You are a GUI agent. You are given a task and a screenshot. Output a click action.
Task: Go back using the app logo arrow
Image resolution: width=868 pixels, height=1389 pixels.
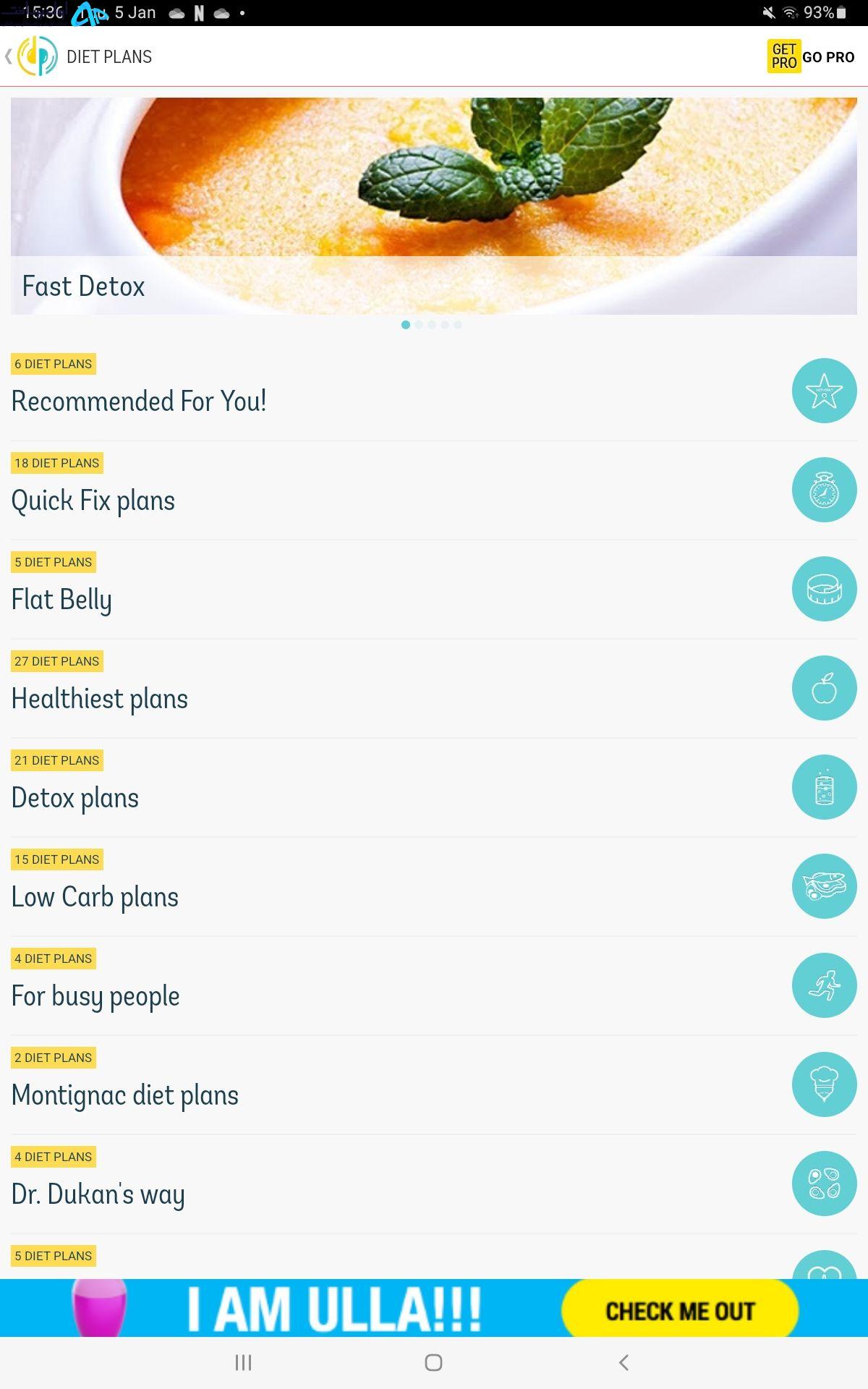pyautogui.click(x=30, y=56)
